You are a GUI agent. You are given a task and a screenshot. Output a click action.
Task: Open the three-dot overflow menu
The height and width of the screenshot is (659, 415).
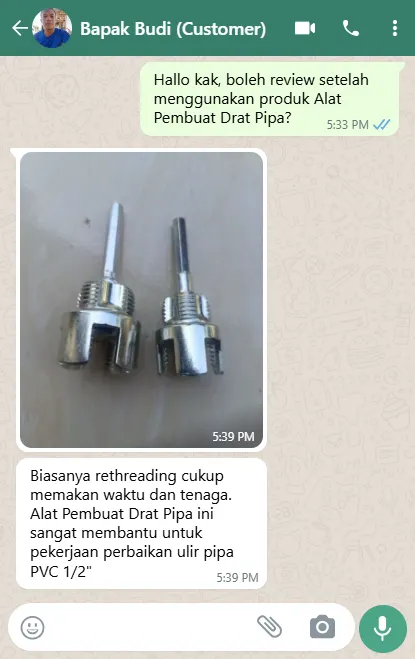tap(394, 28)
